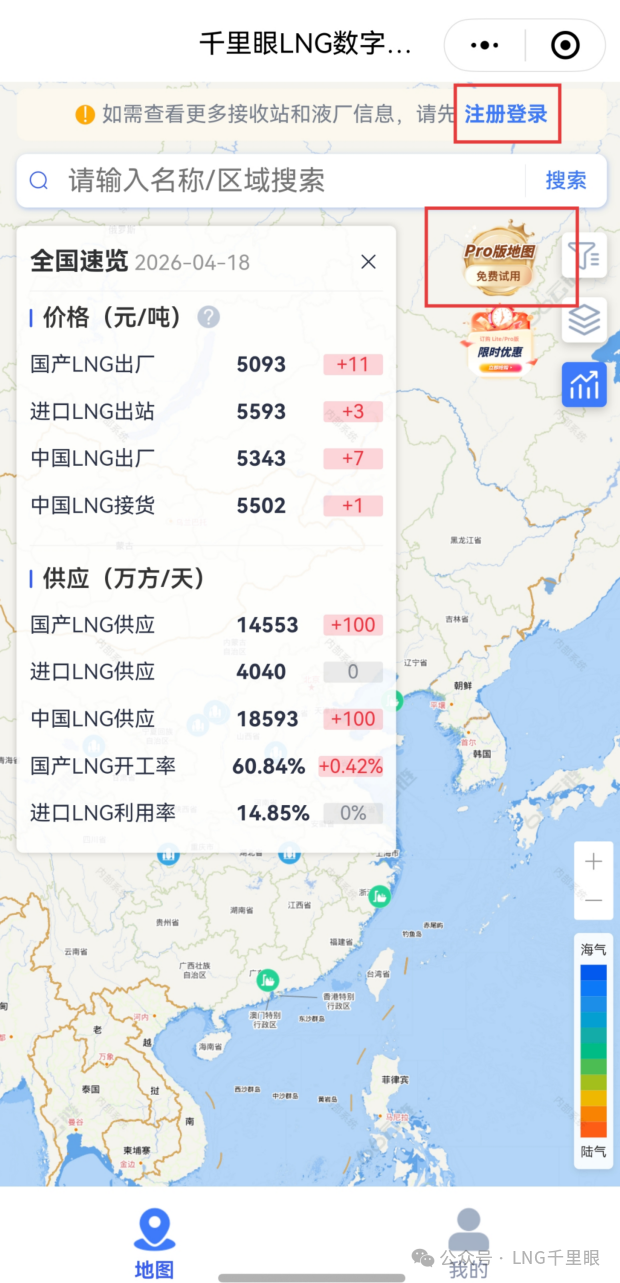Focus the name/region search field
The image size is (620, 1283).
(x=290, y=181)
